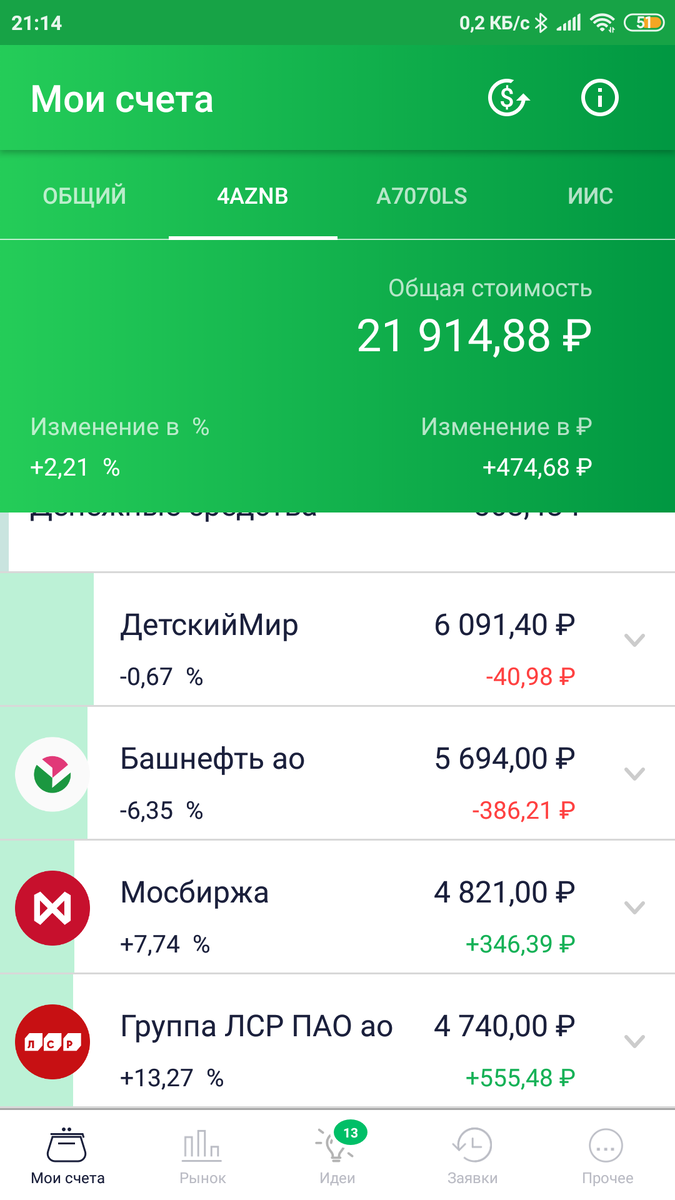Select the 4AZNB account tab
The width and height of the screenshot is (675, 1200).
(252, 197)
